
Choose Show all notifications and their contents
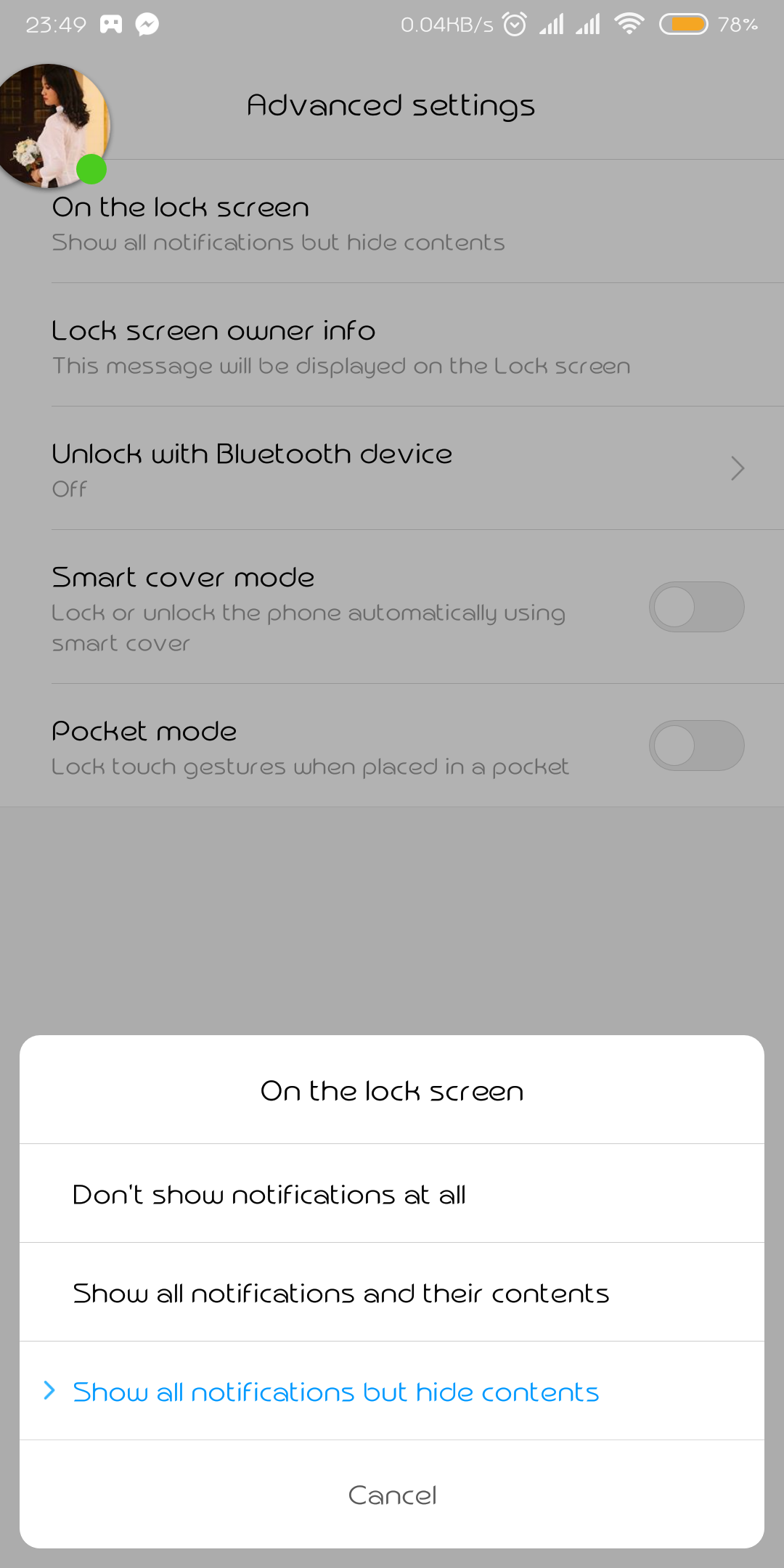click(x=392, y=1292)
